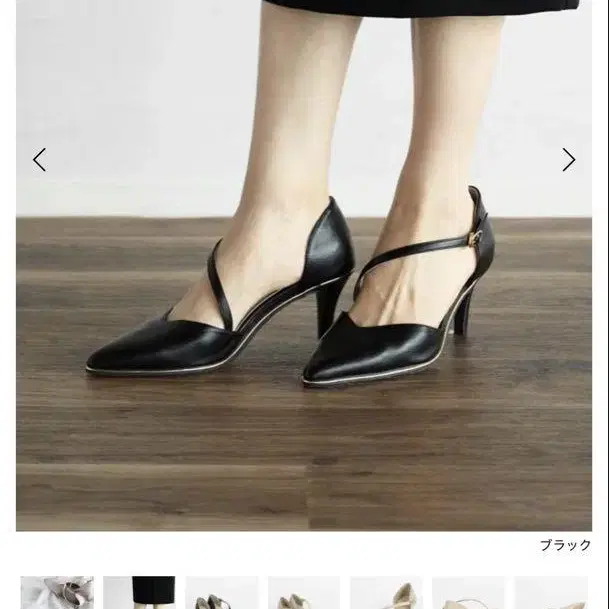Screen dimensions: 609x609
Task: Select the seventh thumbnail at the row's end
Action: click(551, 593)
